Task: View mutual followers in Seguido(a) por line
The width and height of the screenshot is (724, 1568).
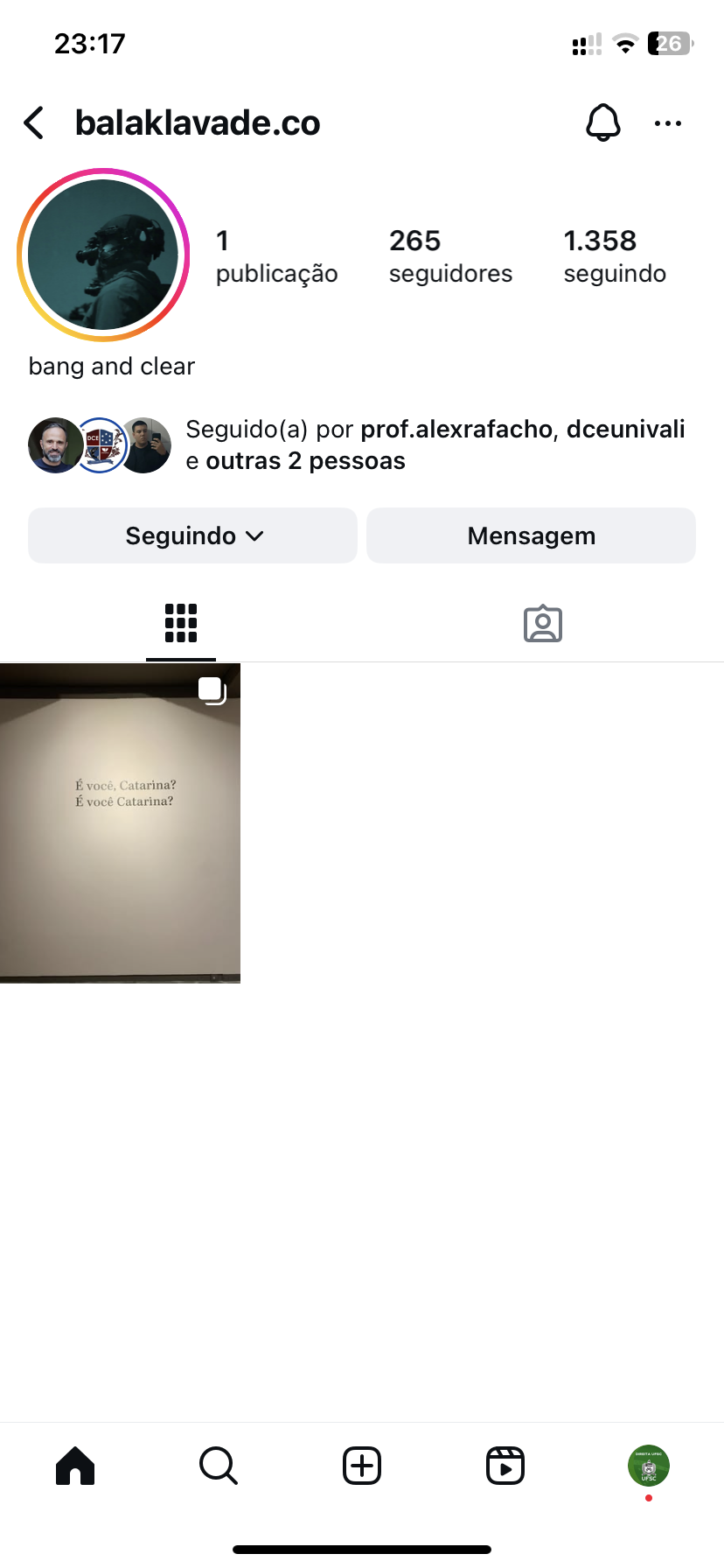Action: (435, 444)
